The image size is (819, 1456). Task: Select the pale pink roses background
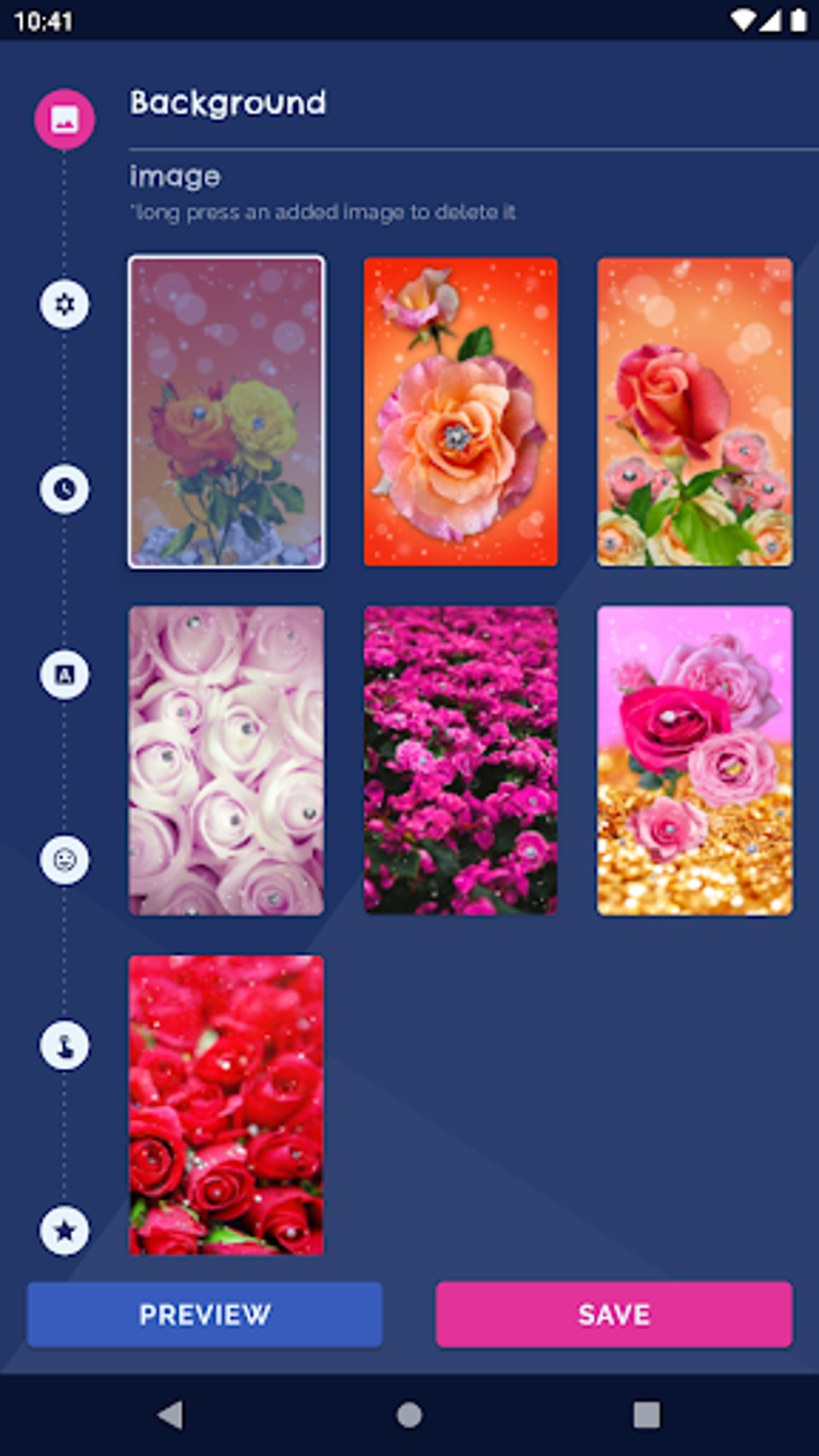coord(226,761)
